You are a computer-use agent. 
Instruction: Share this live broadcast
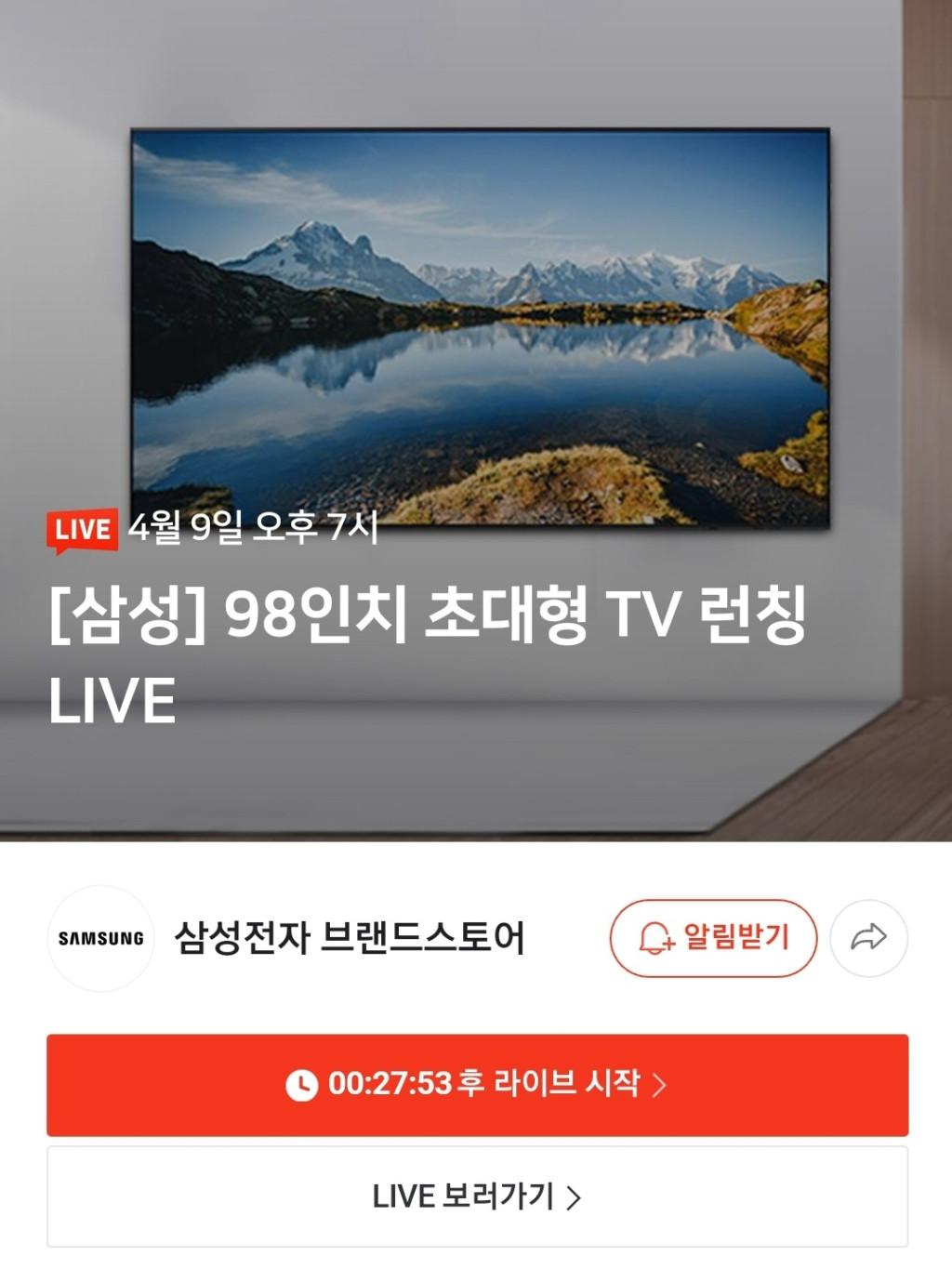click(868, 938)
